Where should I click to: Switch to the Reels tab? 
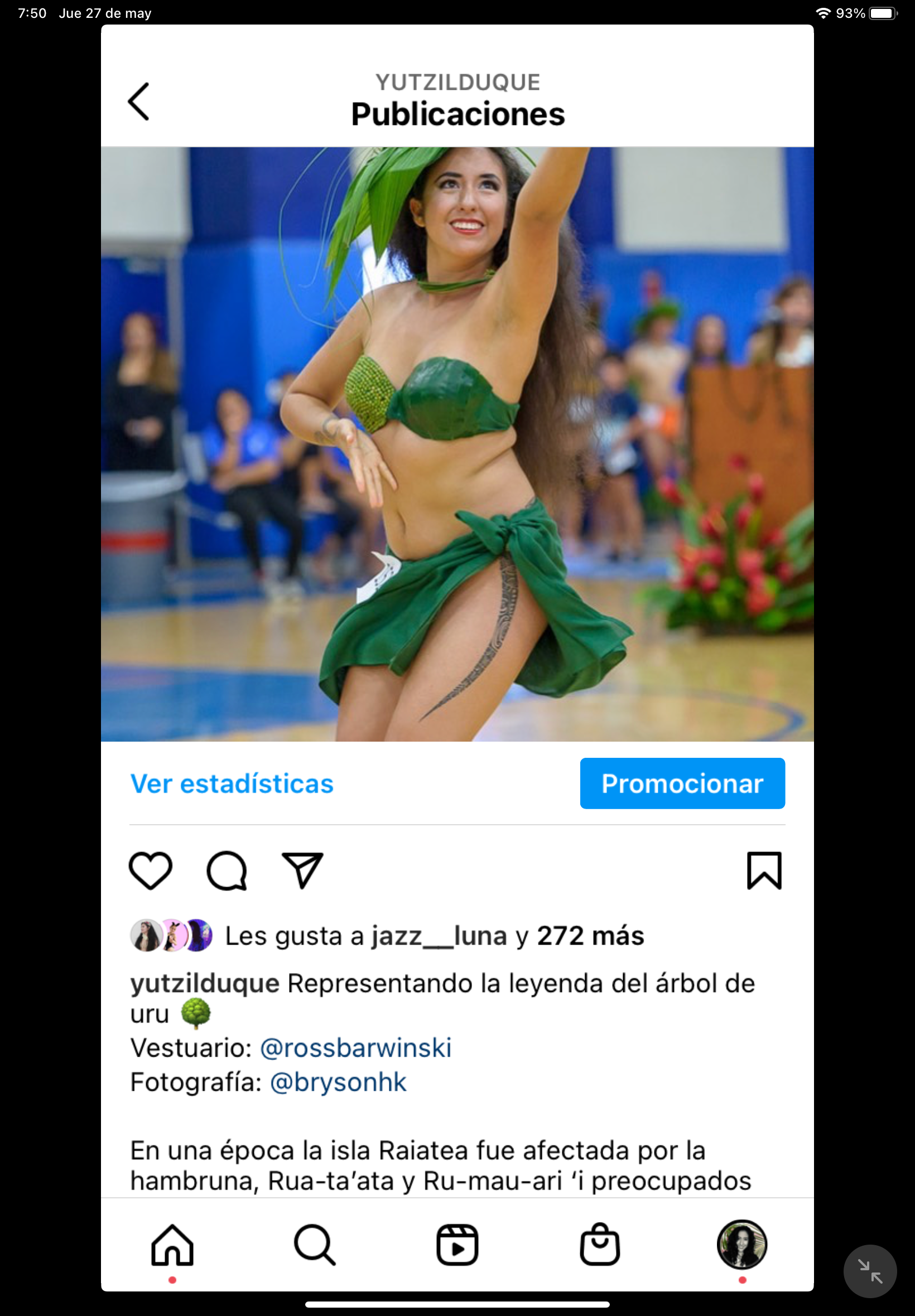pyautogui.click(x=457, y=1245)
